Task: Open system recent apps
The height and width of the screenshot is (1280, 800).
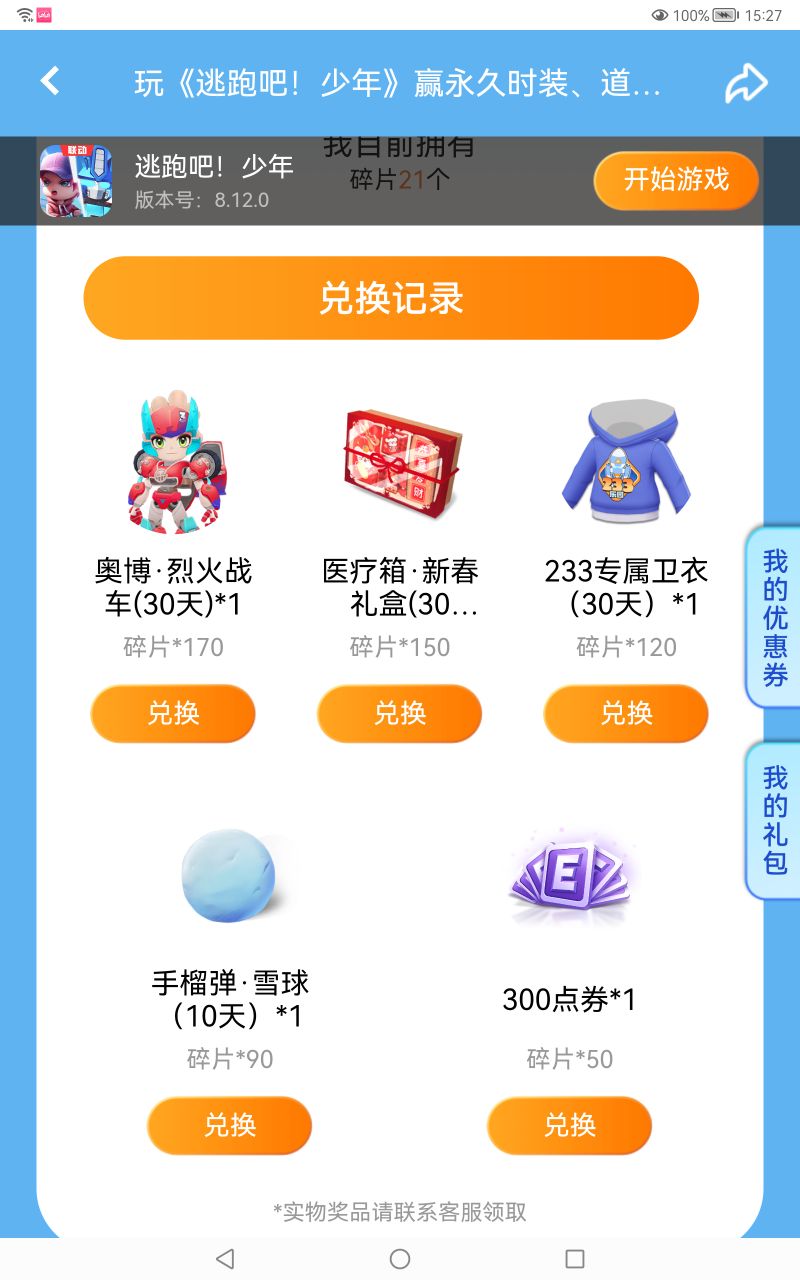Action: 575,1258
